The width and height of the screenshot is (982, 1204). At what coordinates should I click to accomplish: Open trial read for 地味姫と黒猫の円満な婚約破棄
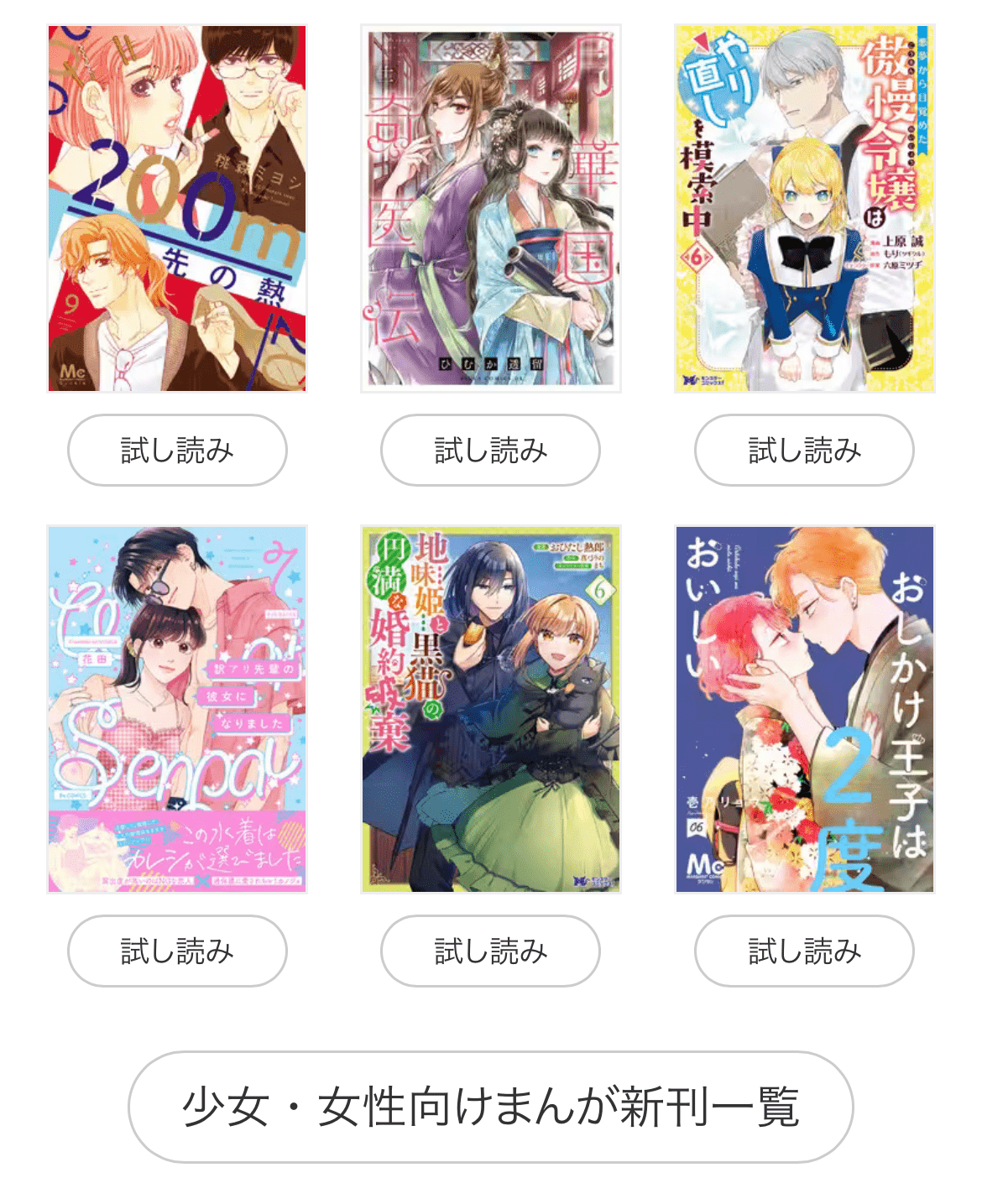490,951
